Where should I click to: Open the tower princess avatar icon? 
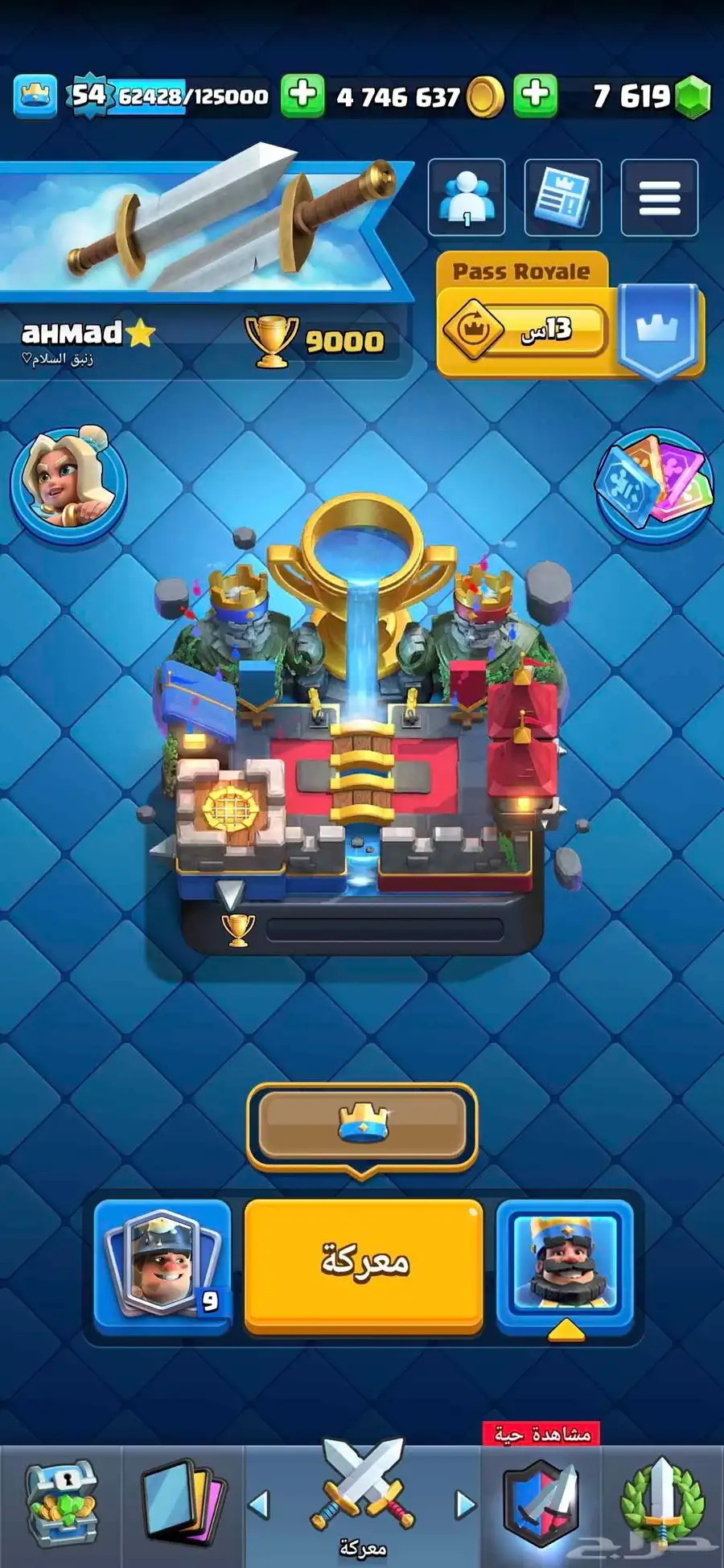[68, 482]
